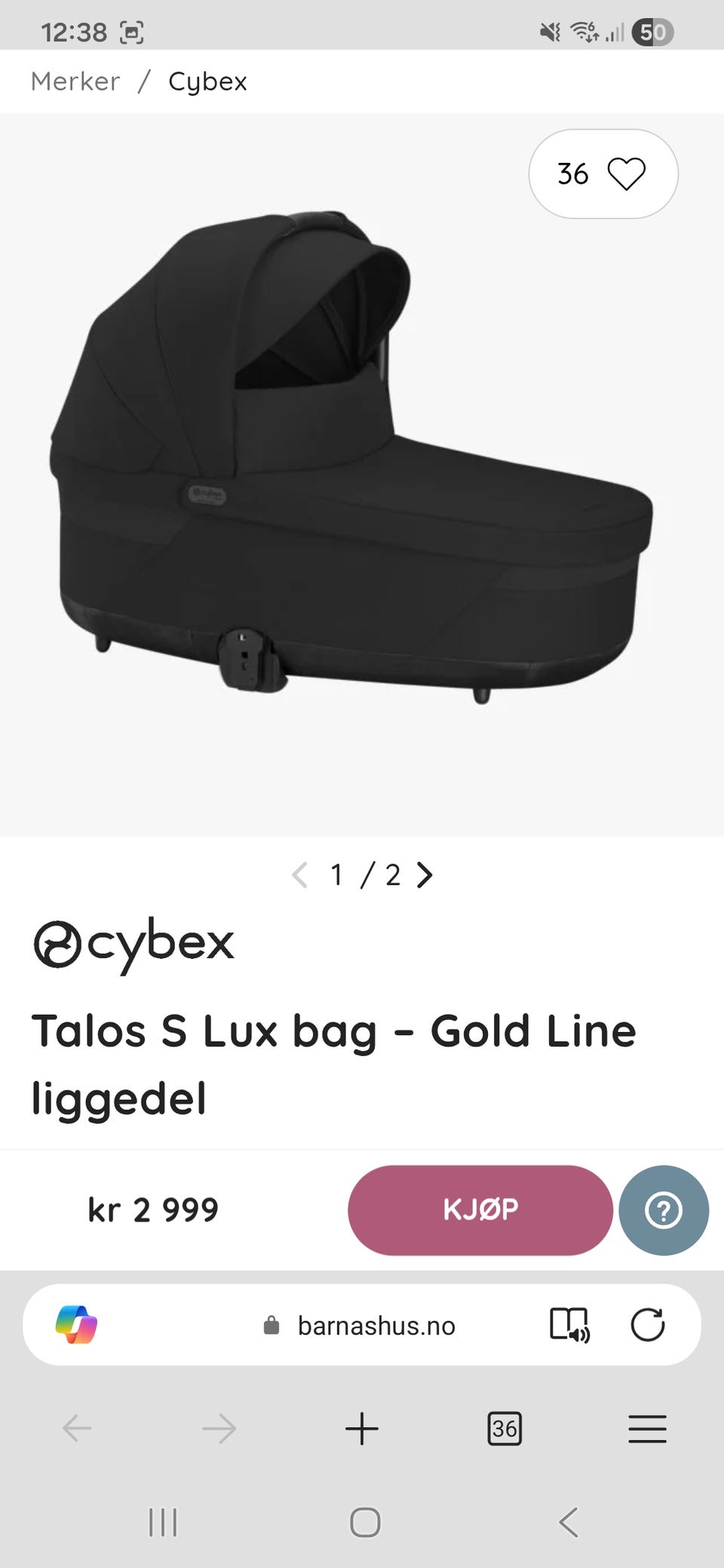Go to the system home screen

(x=365, y=1522)
